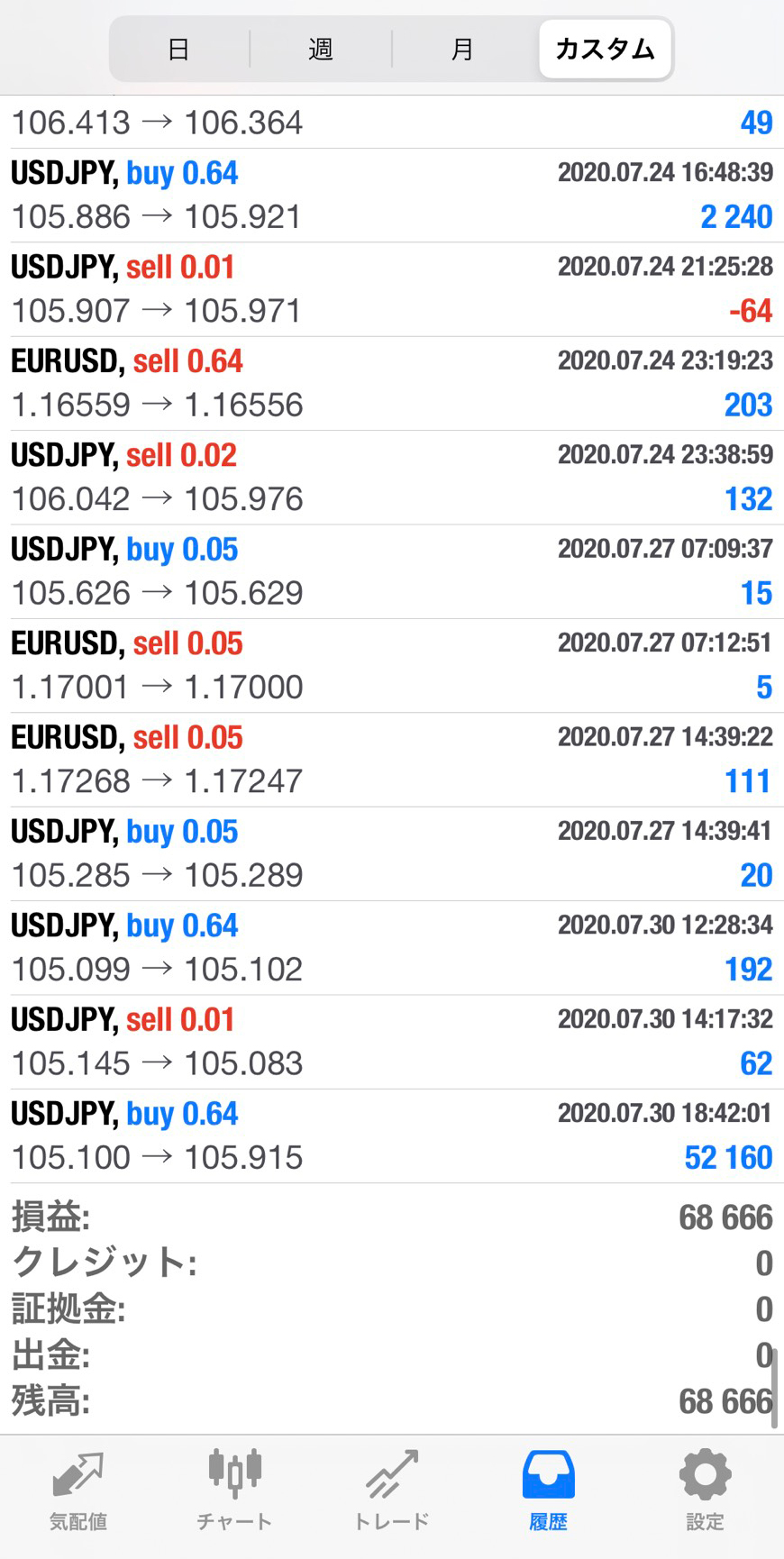784x1559 pixels.
Task: Expand the USDJPY sell 0.02 trade
Action: pos(391,478)
